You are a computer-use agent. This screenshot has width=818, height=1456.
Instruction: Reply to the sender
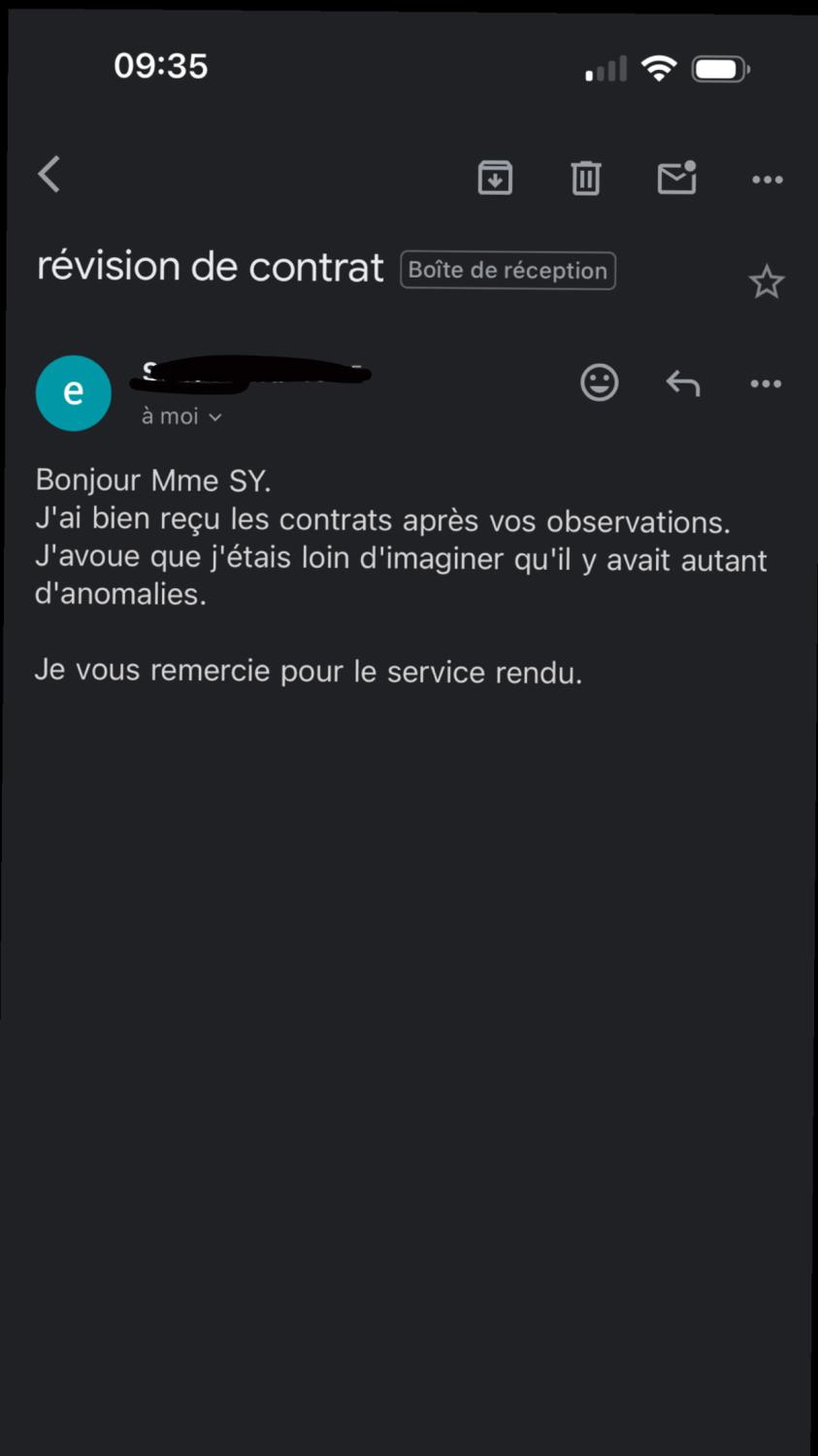point(683,383)
